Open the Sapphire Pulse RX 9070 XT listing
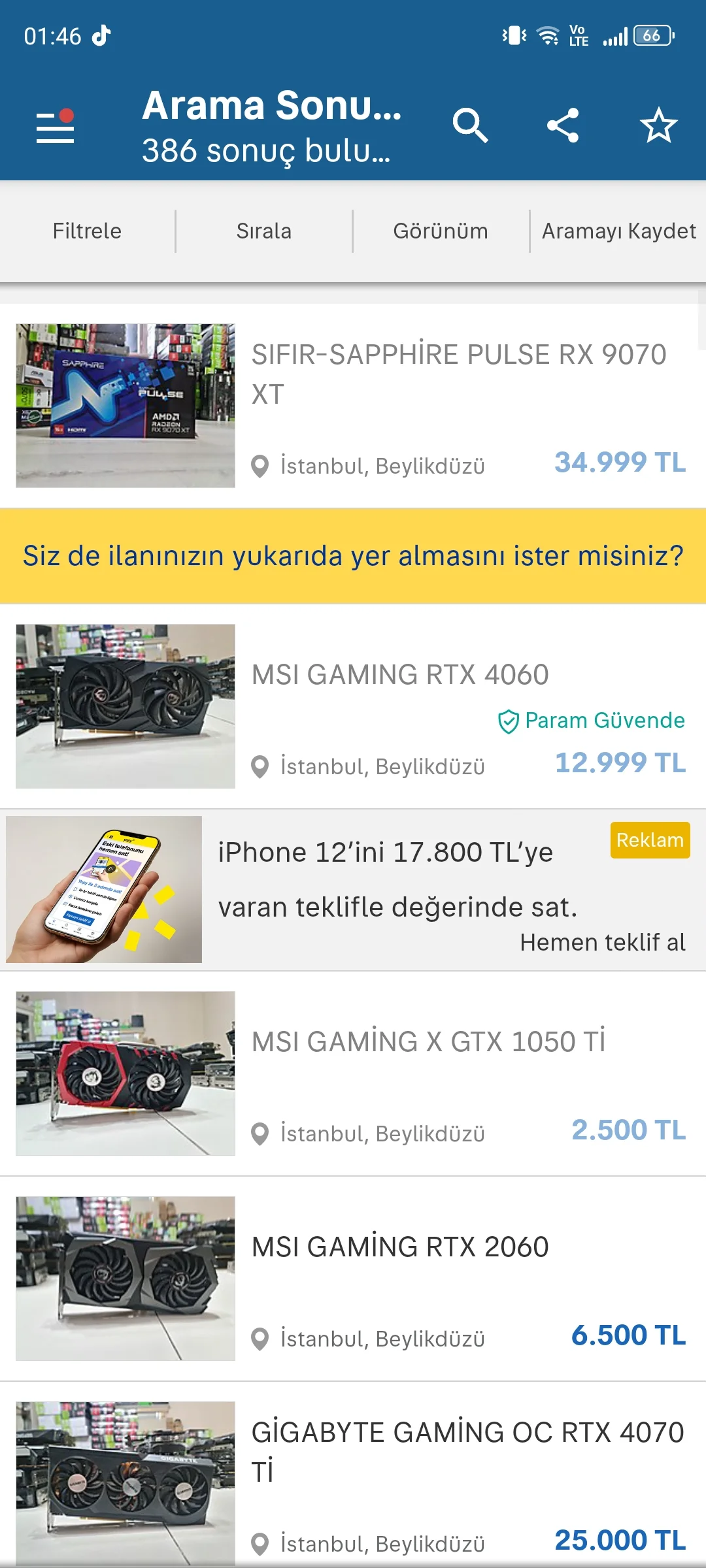This screenshot has width=706, height=1568. [458, 374]
